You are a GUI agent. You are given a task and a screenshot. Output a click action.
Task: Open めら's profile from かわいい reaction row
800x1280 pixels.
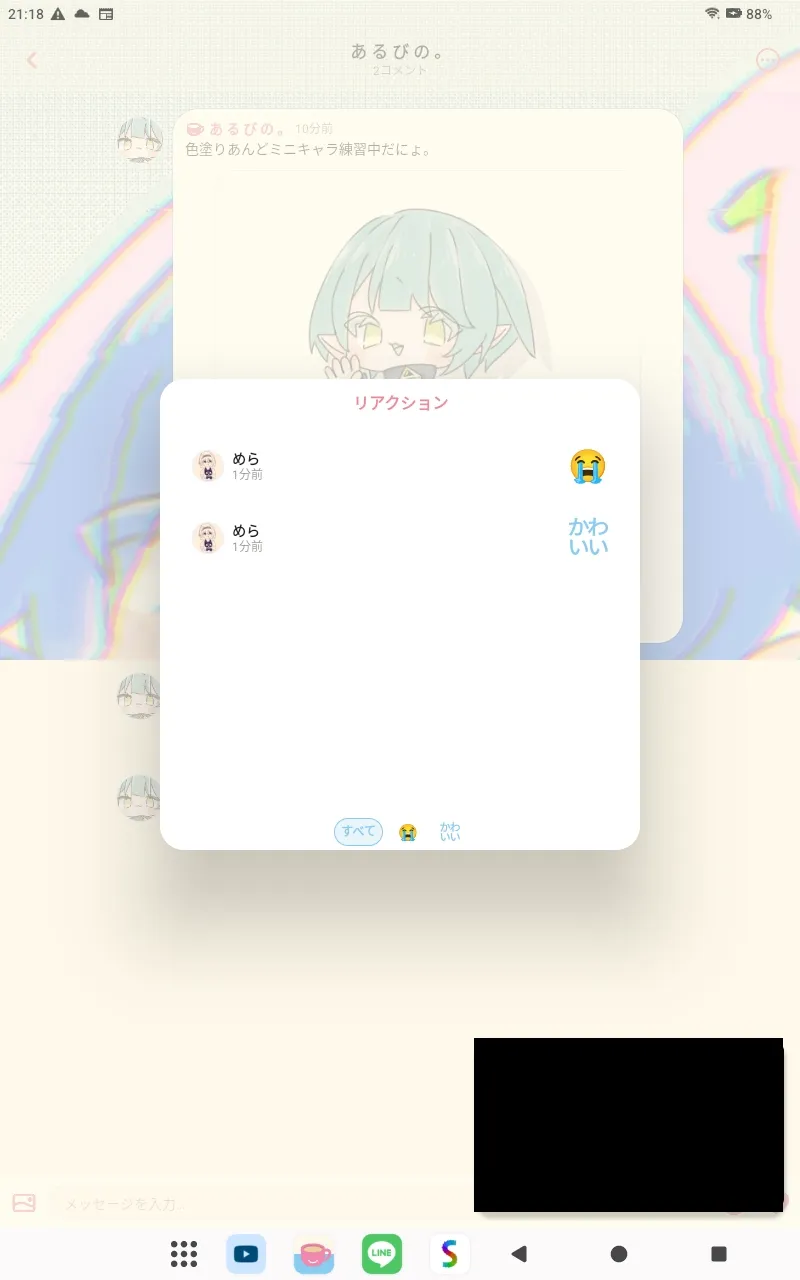coord(207,538)
